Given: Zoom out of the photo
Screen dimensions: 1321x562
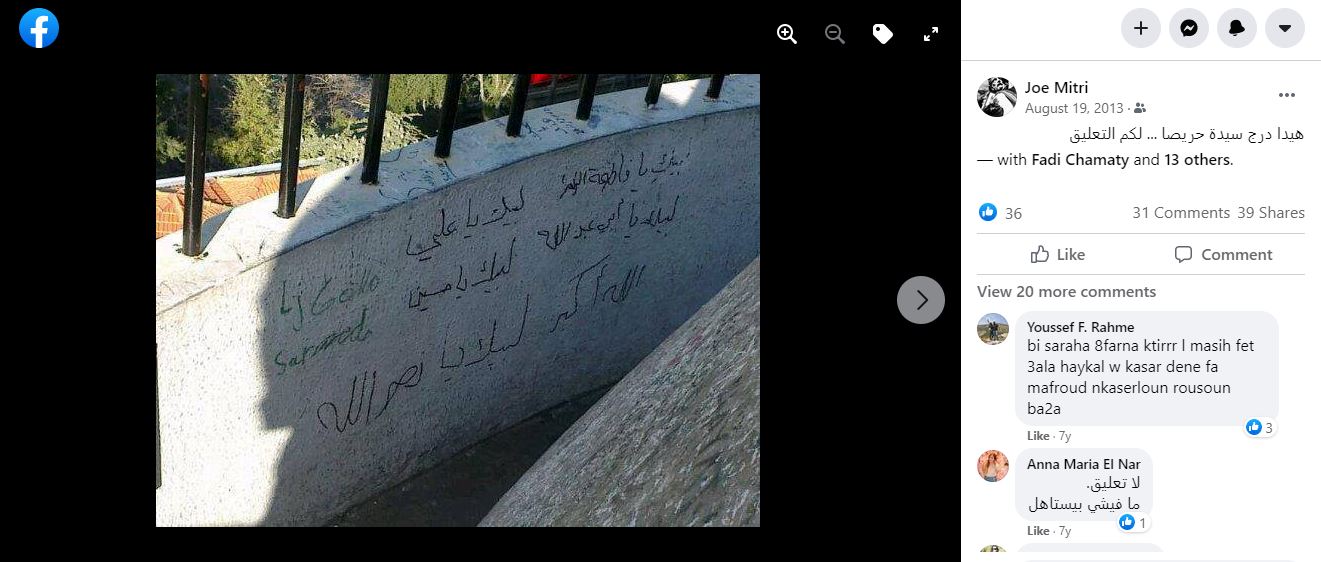Looking at the screenshot, I should (835, 34).
